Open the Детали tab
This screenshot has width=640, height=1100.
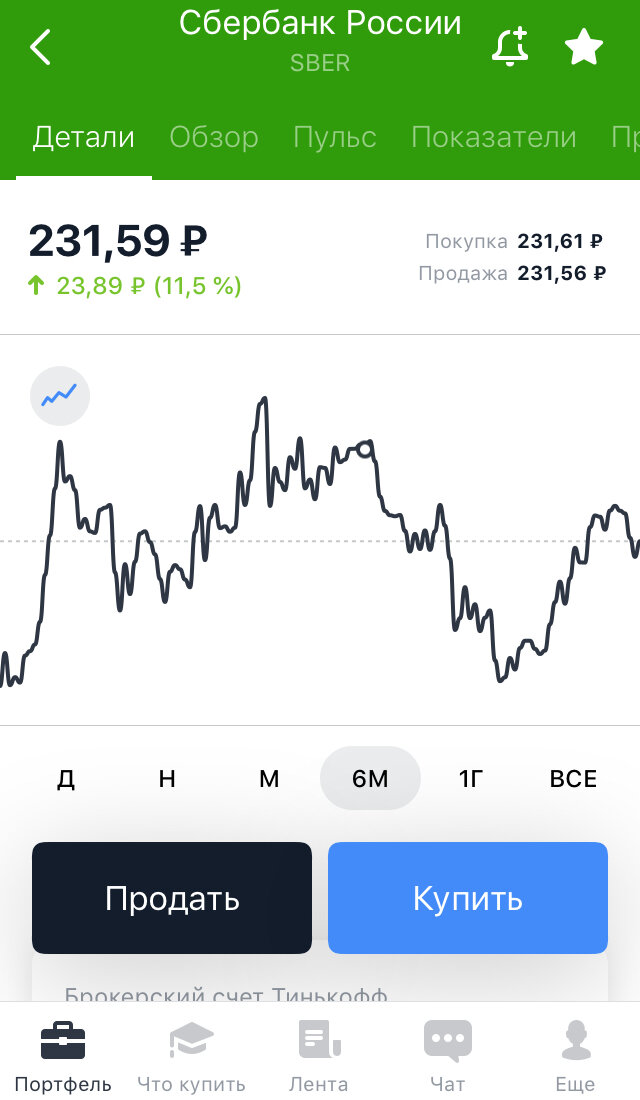point(84,137)
